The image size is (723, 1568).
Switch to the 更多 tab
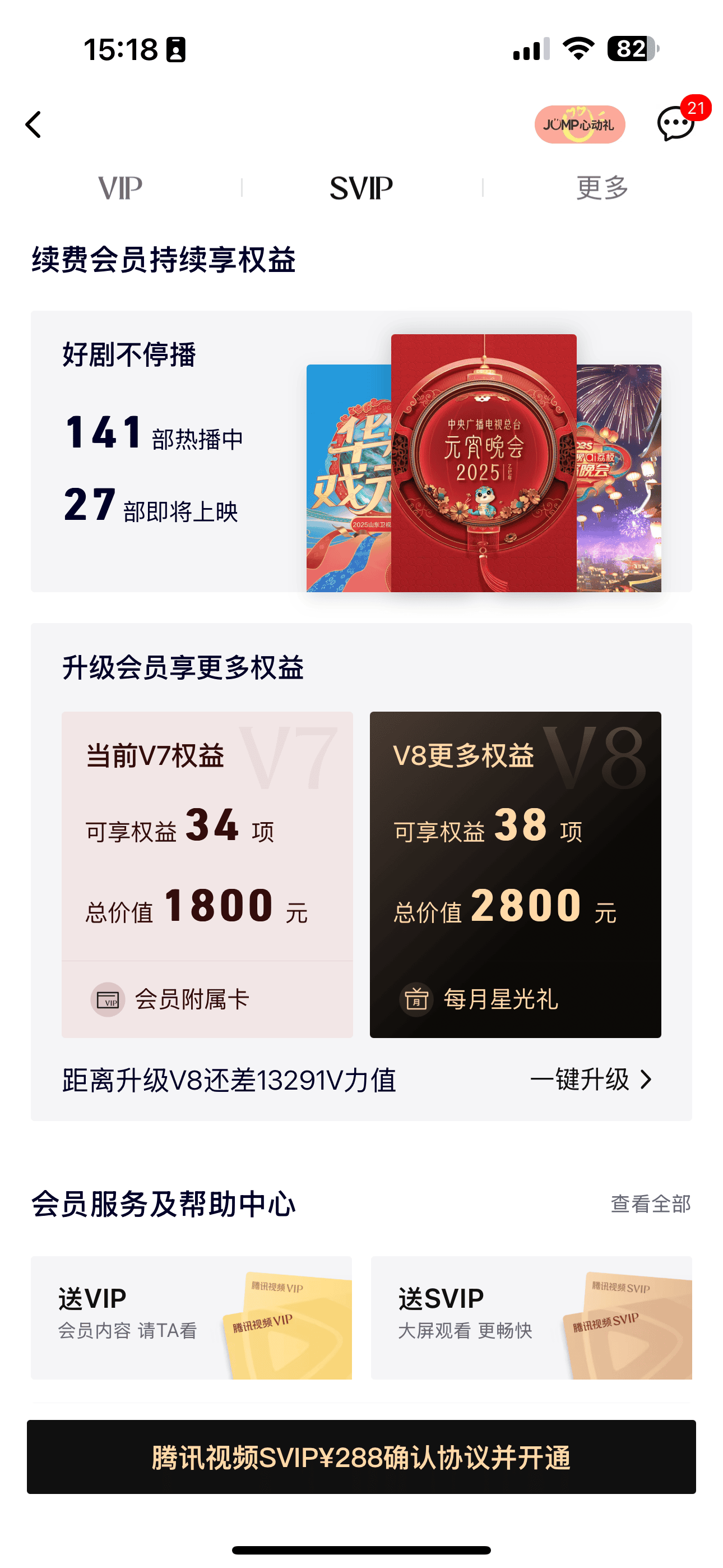602,188
